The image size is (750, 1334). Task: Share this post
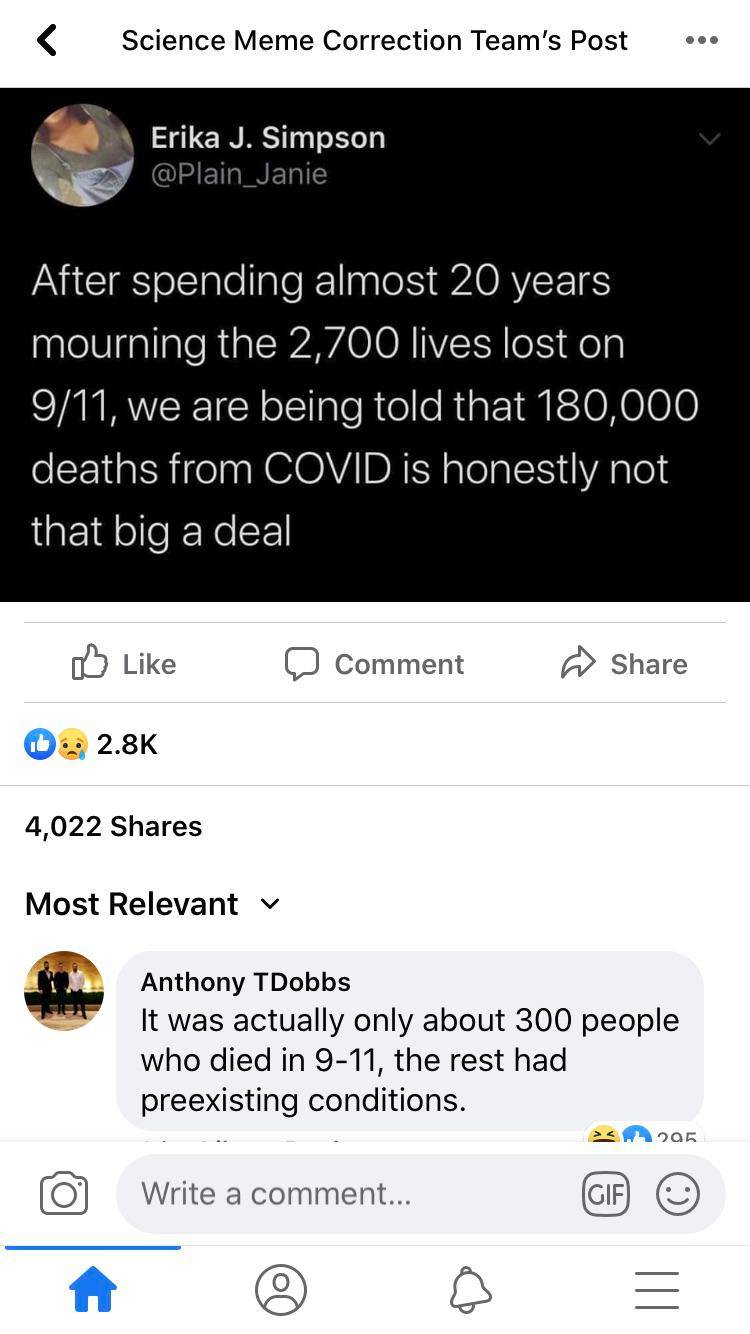coord(624,664)
